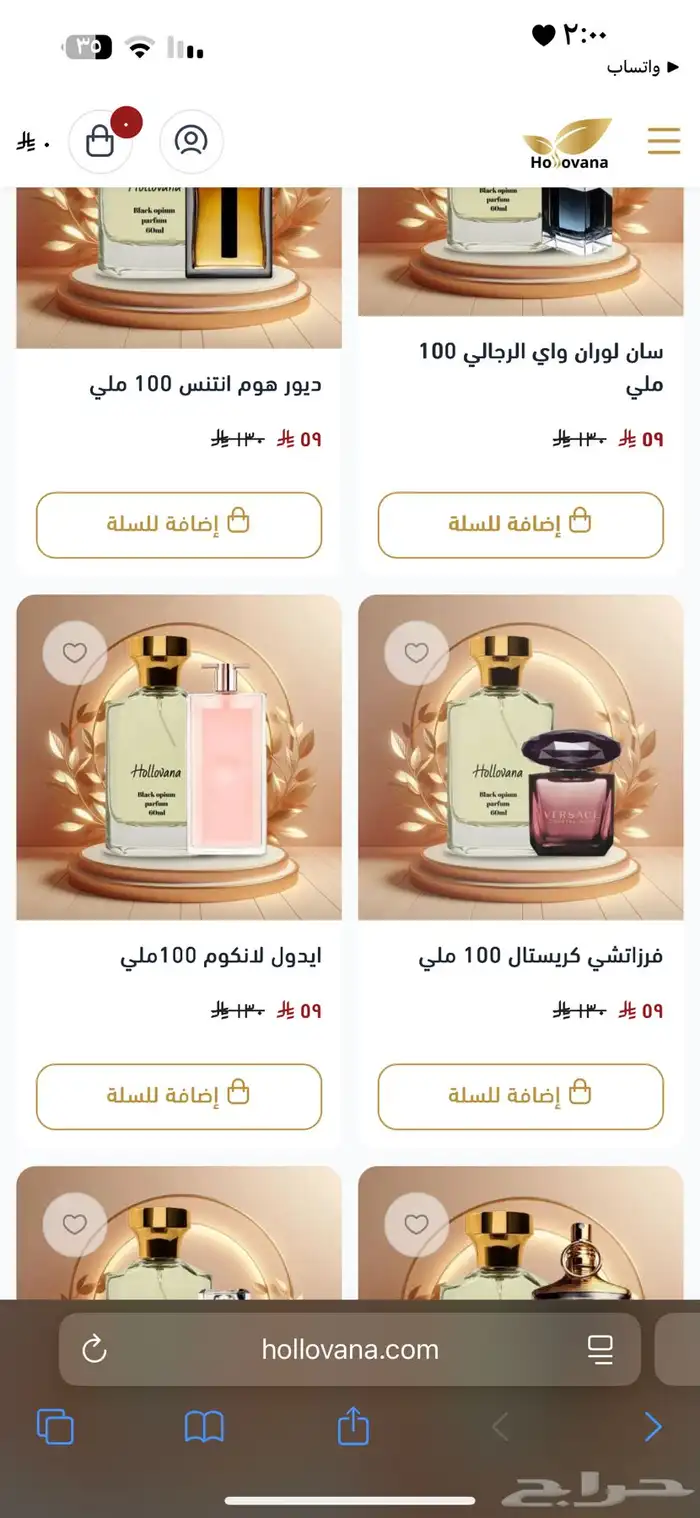Open the reader page menu icon
Viewport: 700px width, 1518px height.
click(600, 1350)
